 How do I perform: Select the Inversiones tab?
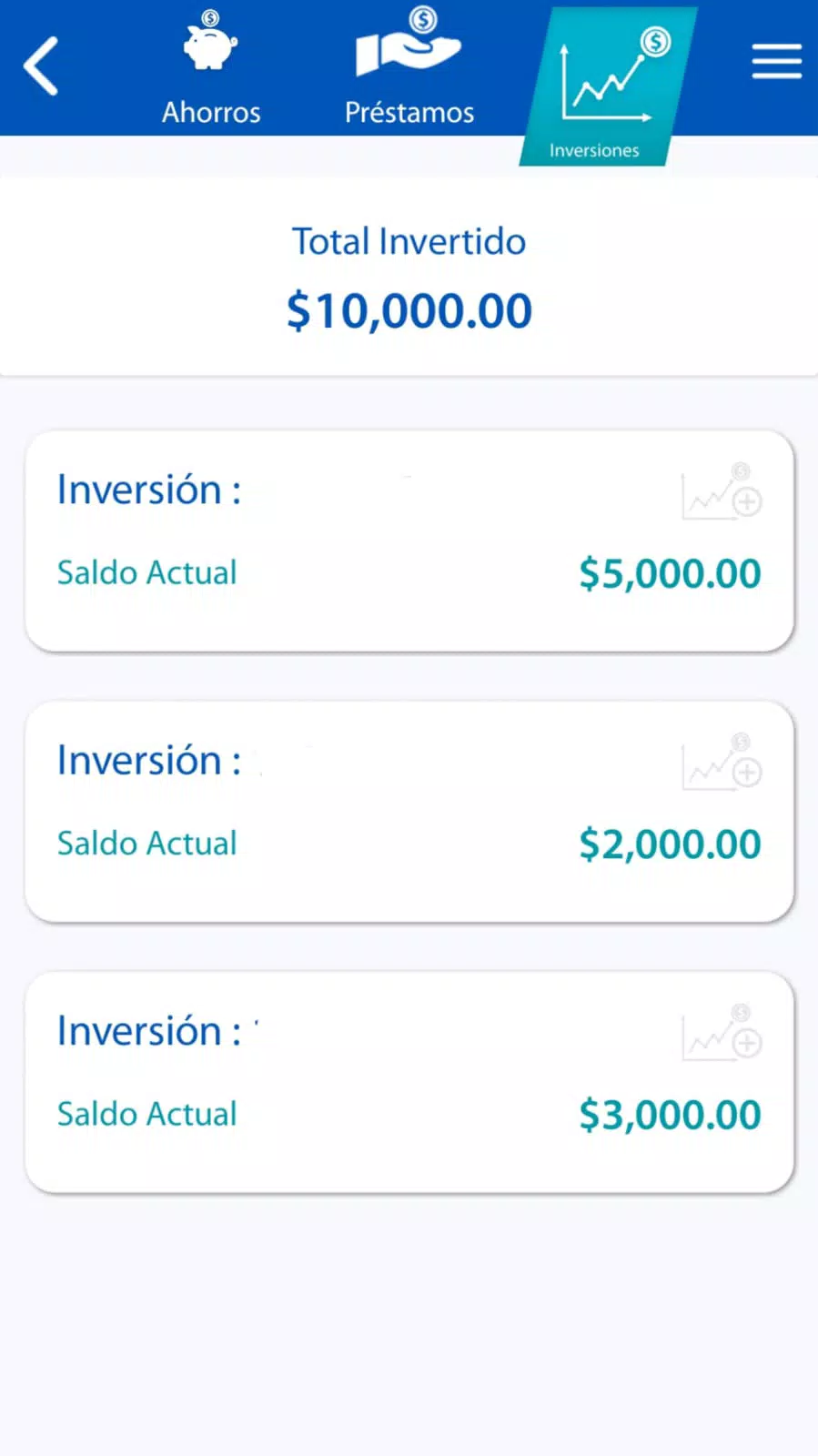coord(595,151)
